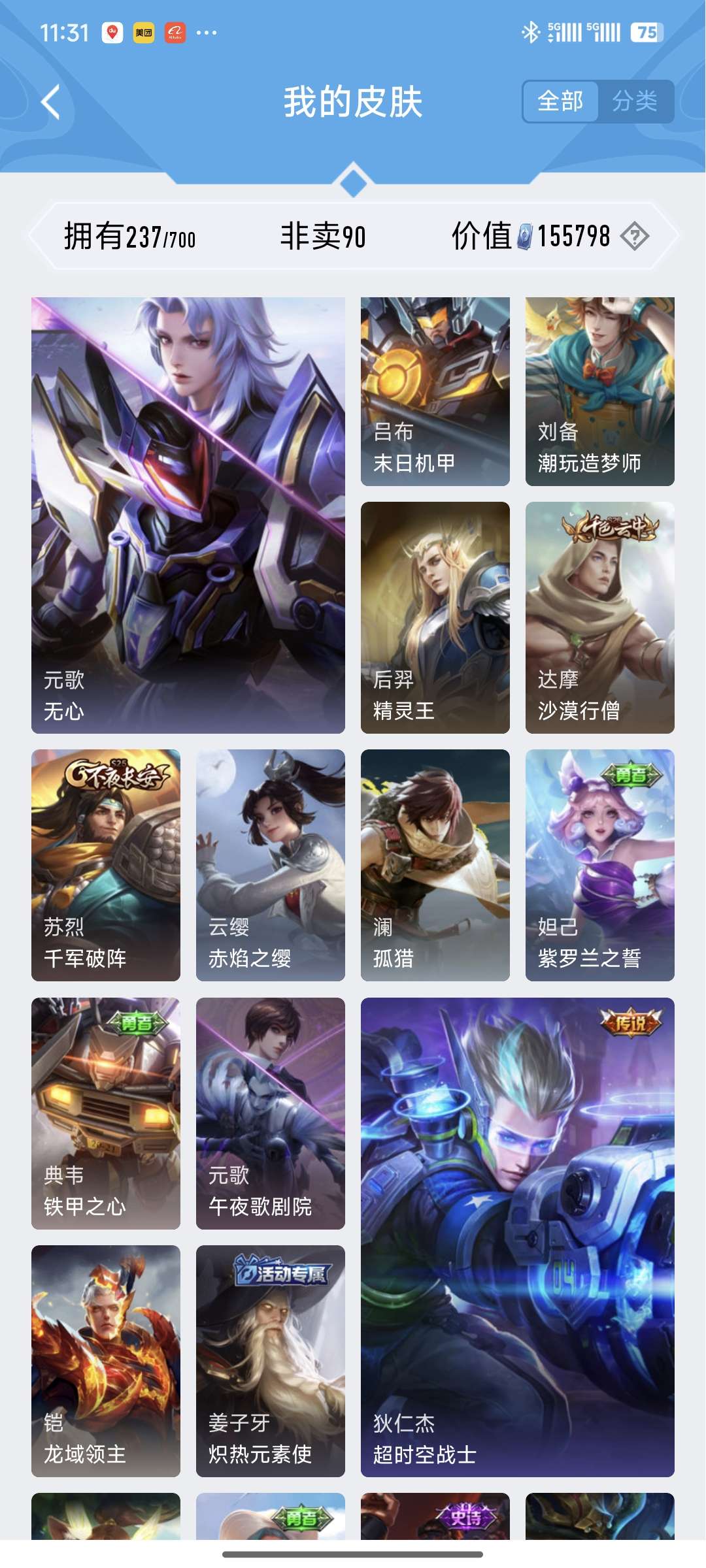Open 典韦 铁甲之心 skin
This screenshot has width=706, height=1568.
106,1113
